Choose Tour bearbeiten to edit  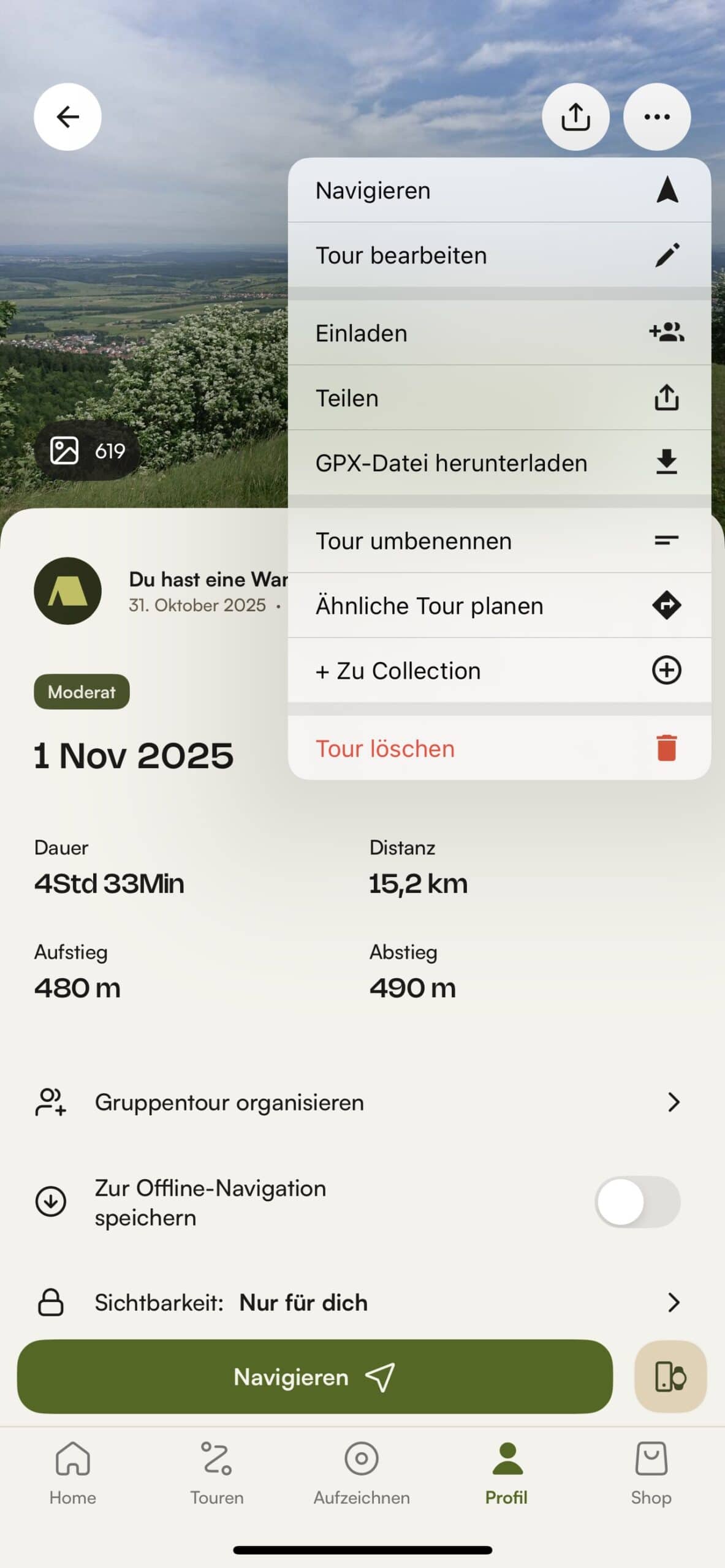point(499,255)
